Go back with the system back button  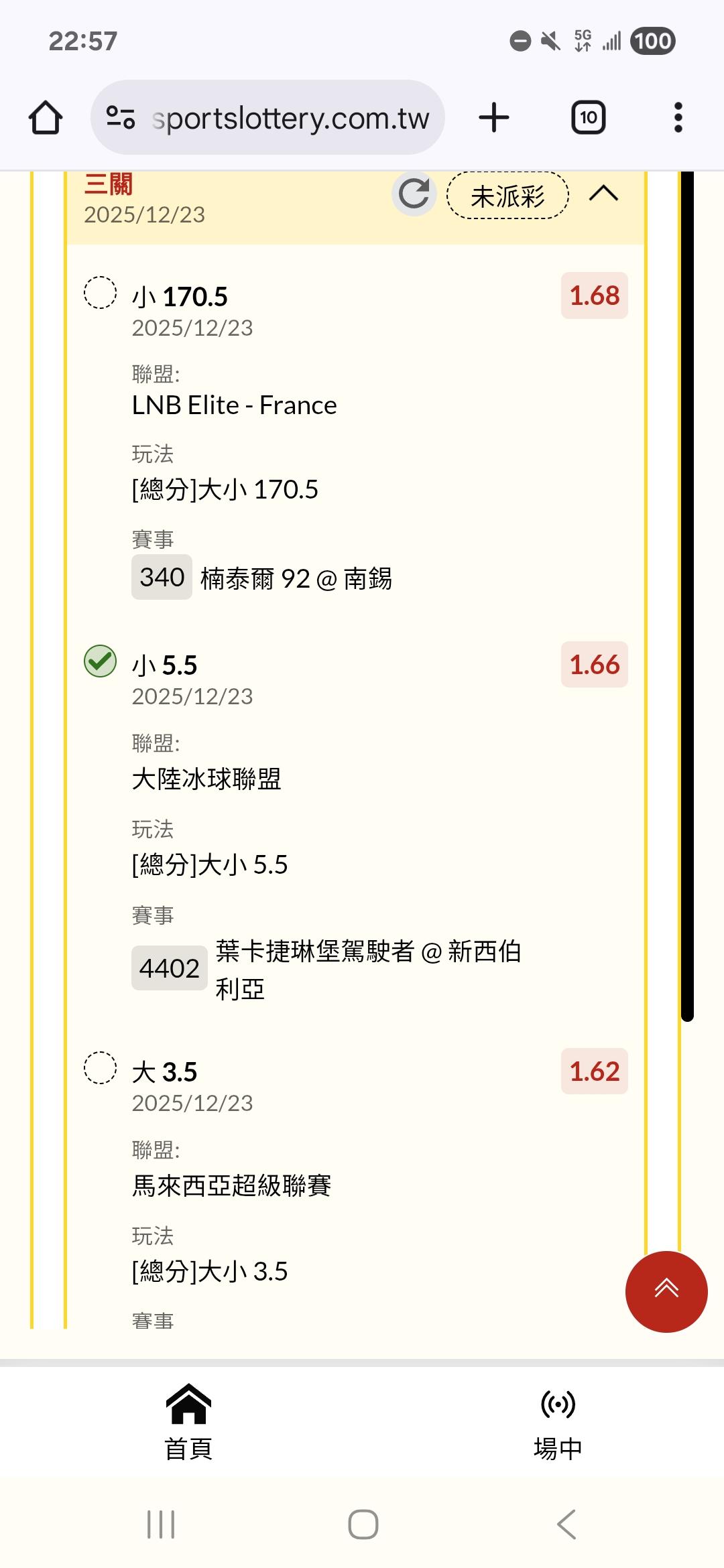(x=566, y=1524)
